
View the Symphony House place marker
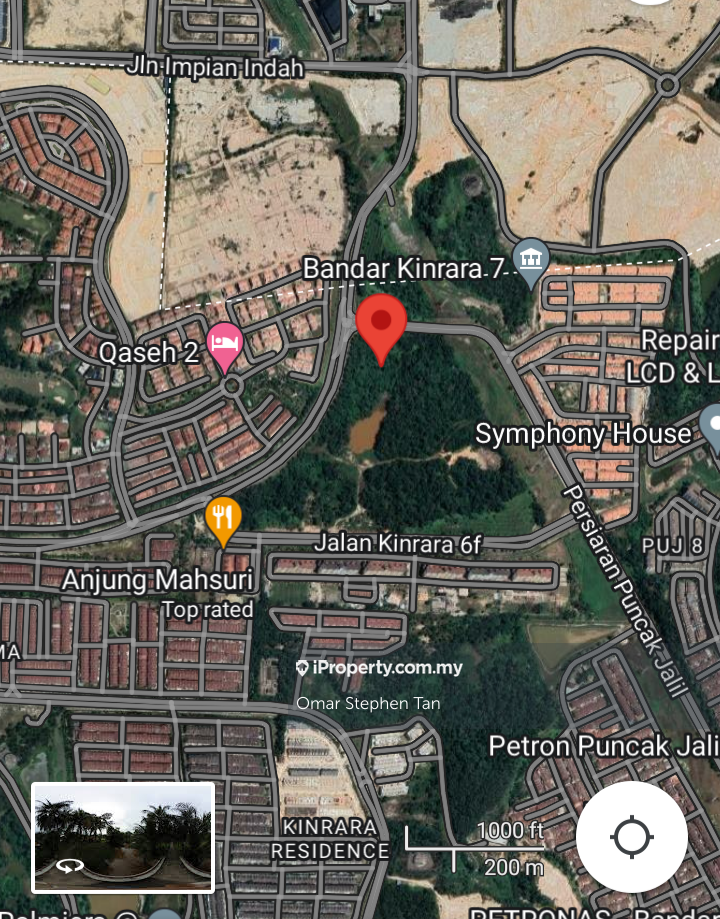(713, 426)
